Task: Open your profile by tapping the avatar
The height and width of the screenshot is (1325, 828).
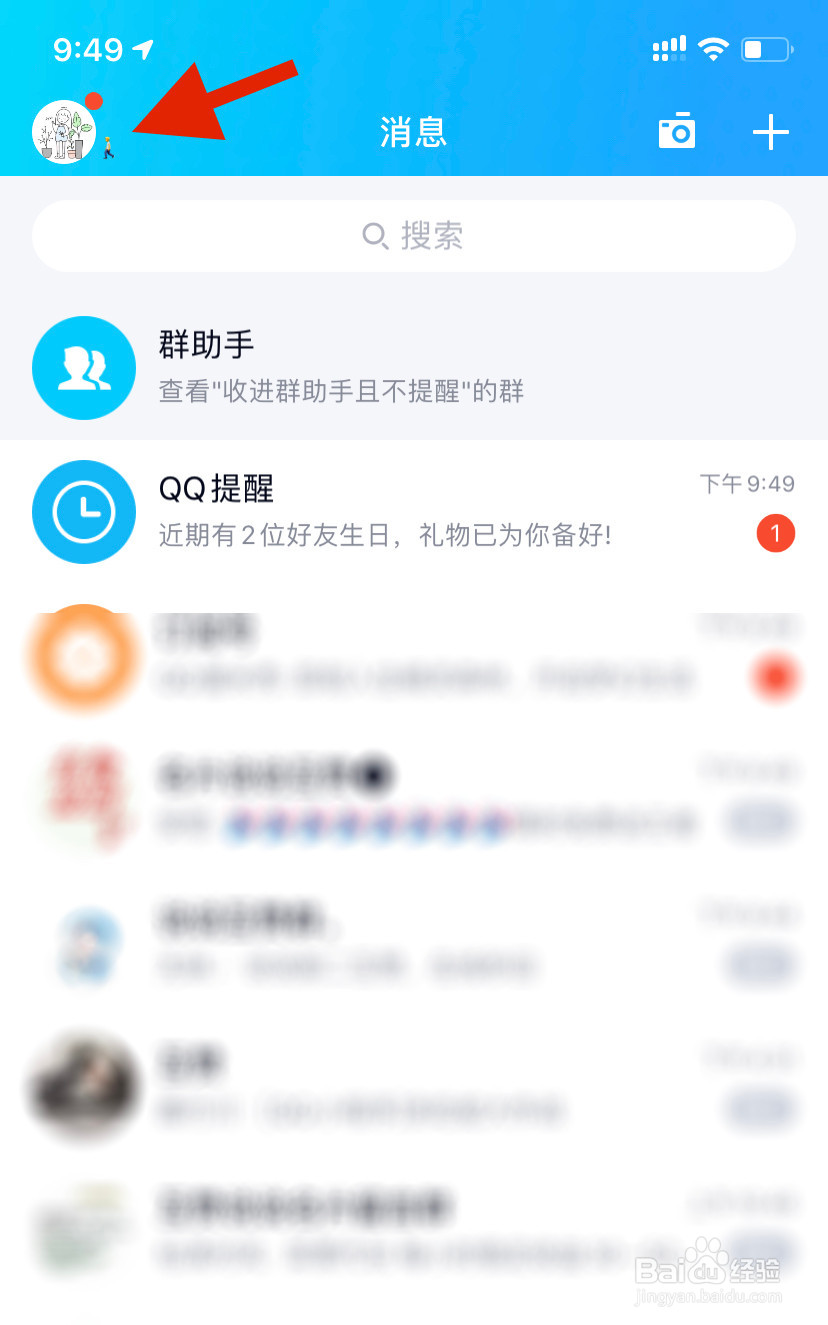Action: coord(64,131)
